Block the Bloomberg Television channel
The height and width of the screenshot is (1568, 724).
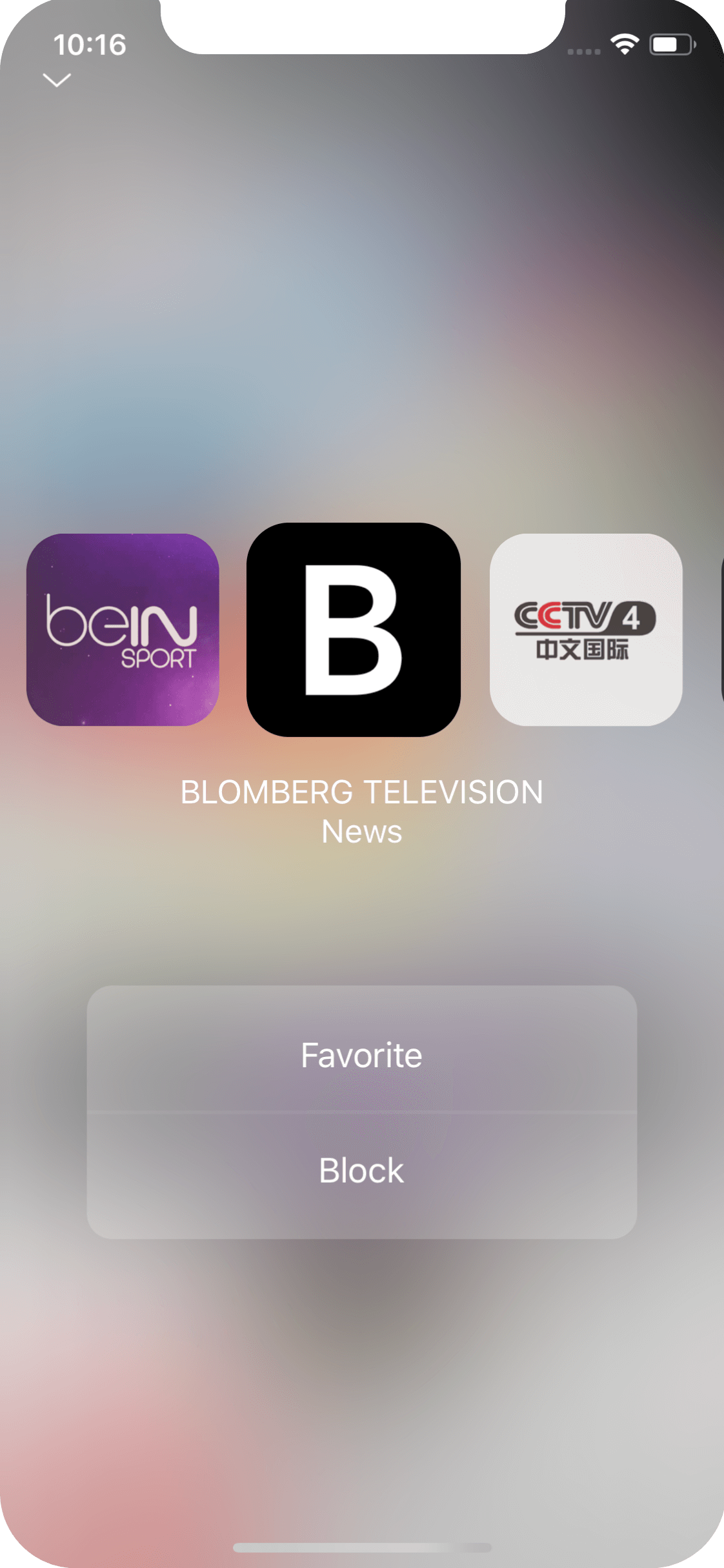coord(361,1171)
